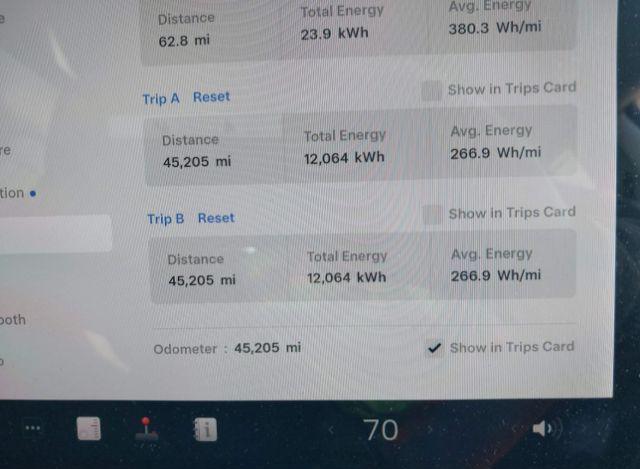Reset the Trip B counter
The height and width of the screenshot is (469, 640).
[x=216, y=218]
